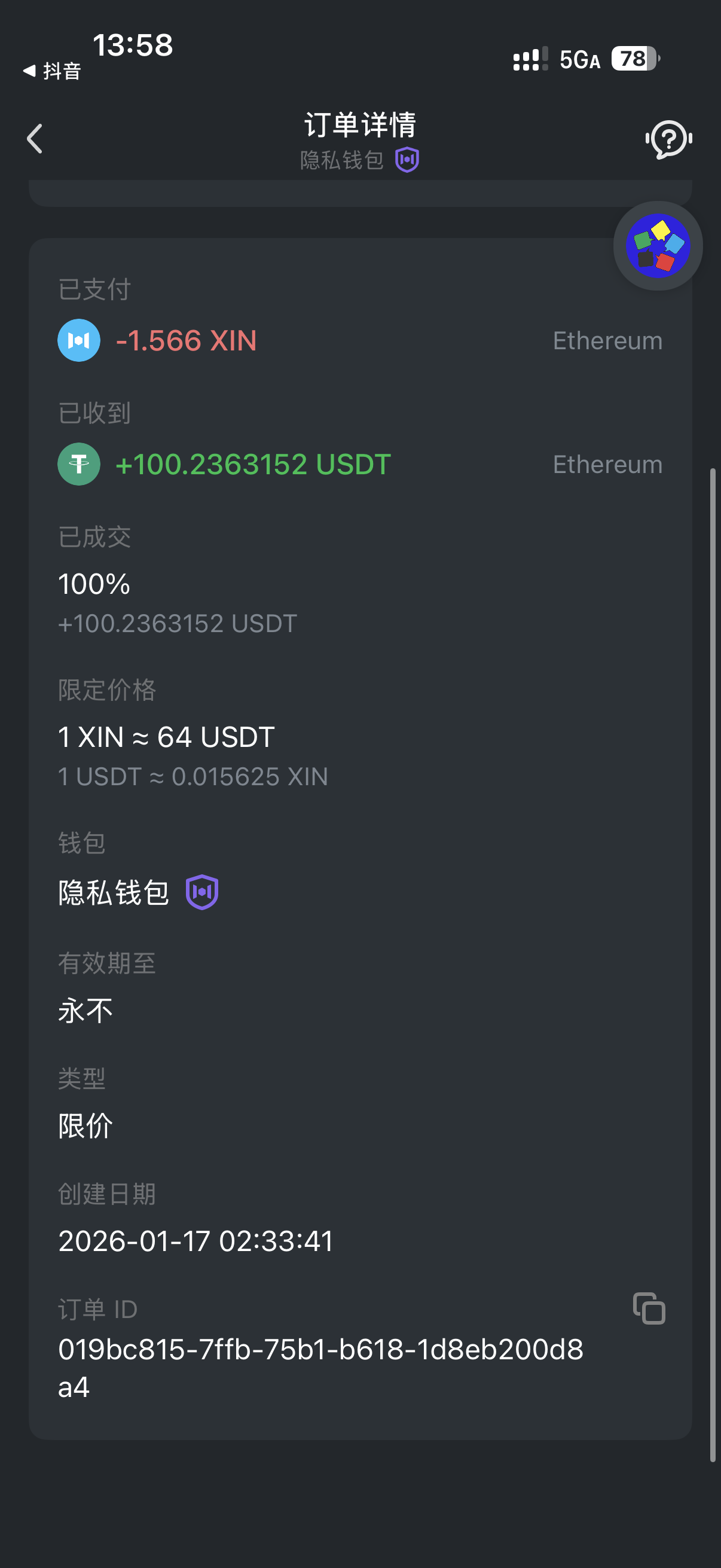Screen dimensions: 721x1568
Task: Click the shield icon beside 隐私钱包 wallet label
Action: point(203,891)
